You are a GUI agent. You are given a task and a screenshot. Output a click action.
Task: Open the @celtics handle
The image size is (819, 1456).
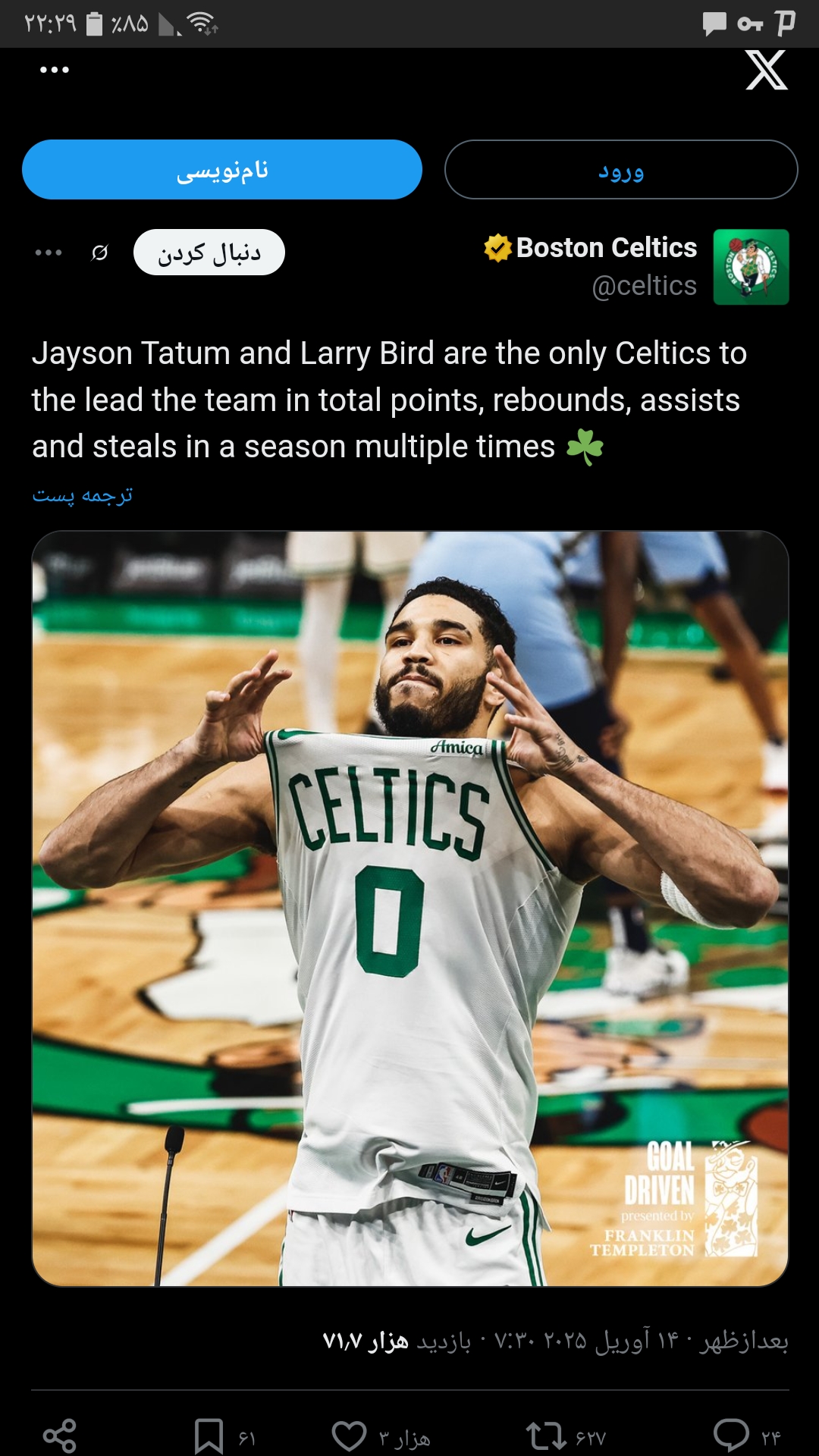[x=644, y=286]
